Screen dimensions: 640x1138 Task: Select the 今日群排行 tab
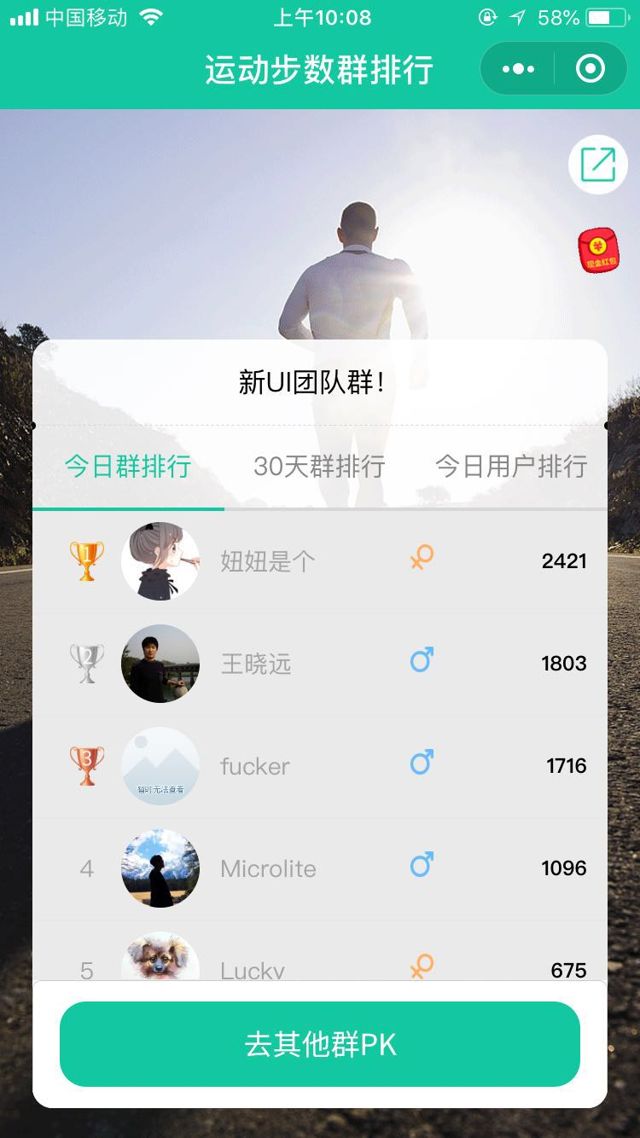tap(128, 466)
